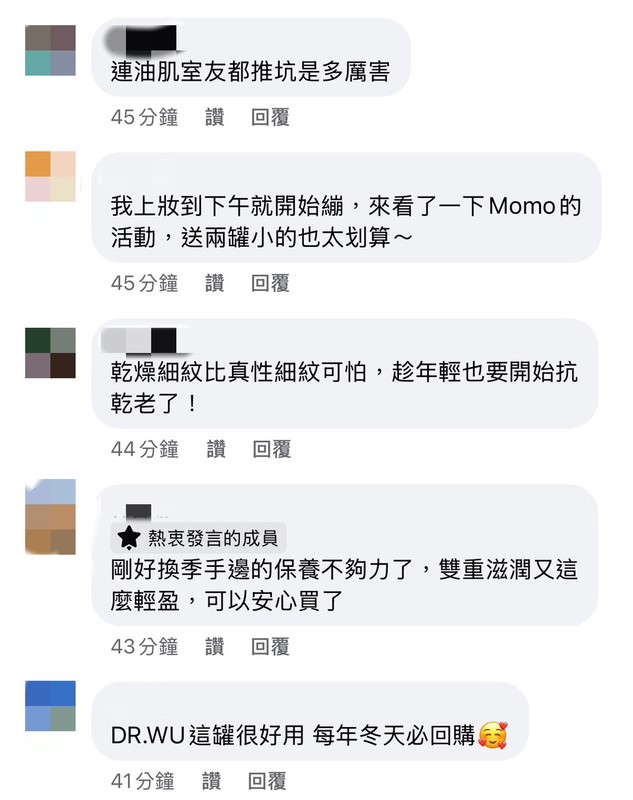This screenshot has height=800, width=633.
Task: Reply to the 剛好換季 comment
Action: click(x=270, y=646)
